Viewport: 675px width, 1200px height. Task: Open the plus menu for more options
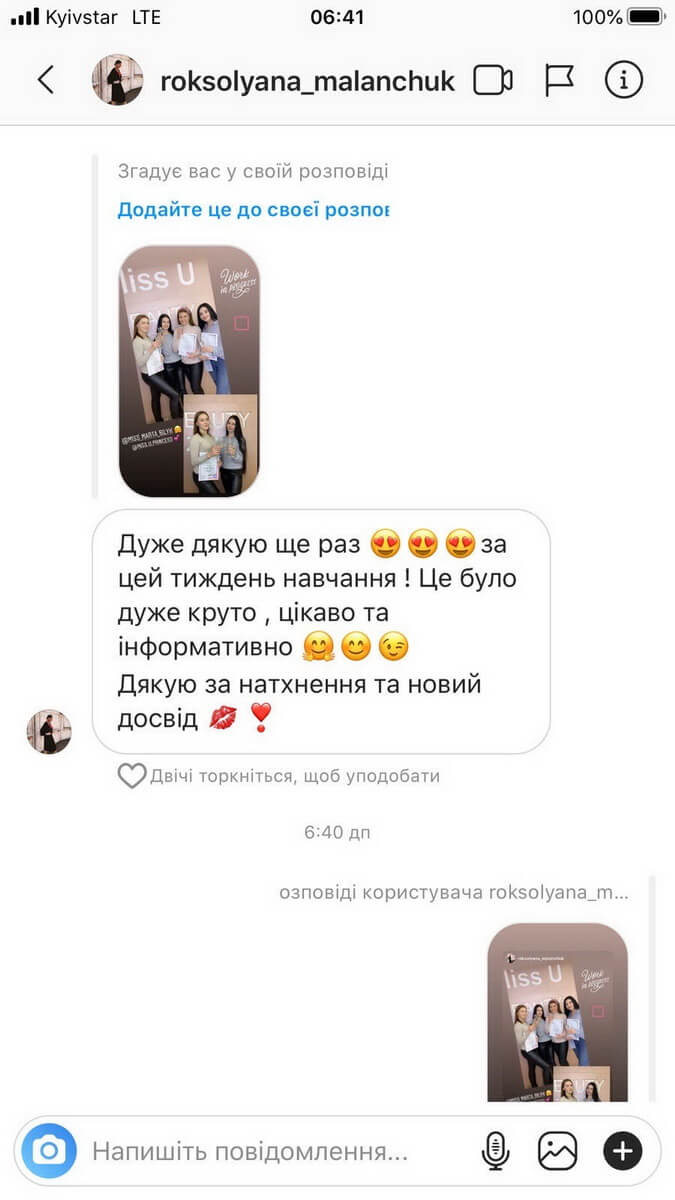622,1151
